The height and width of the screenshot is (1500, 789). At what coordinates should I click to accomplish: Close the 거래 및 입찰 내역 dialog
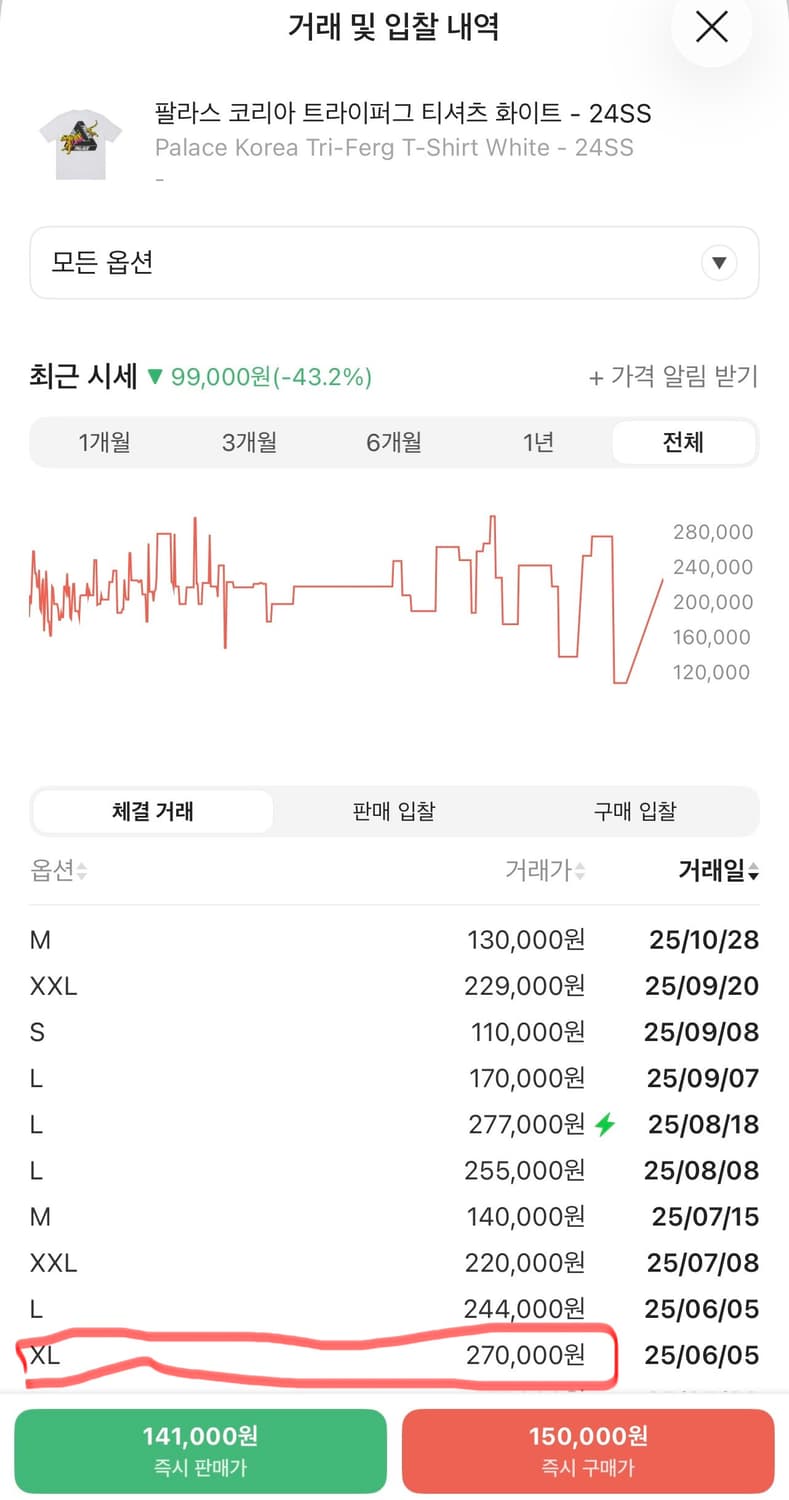coord(712,28)
